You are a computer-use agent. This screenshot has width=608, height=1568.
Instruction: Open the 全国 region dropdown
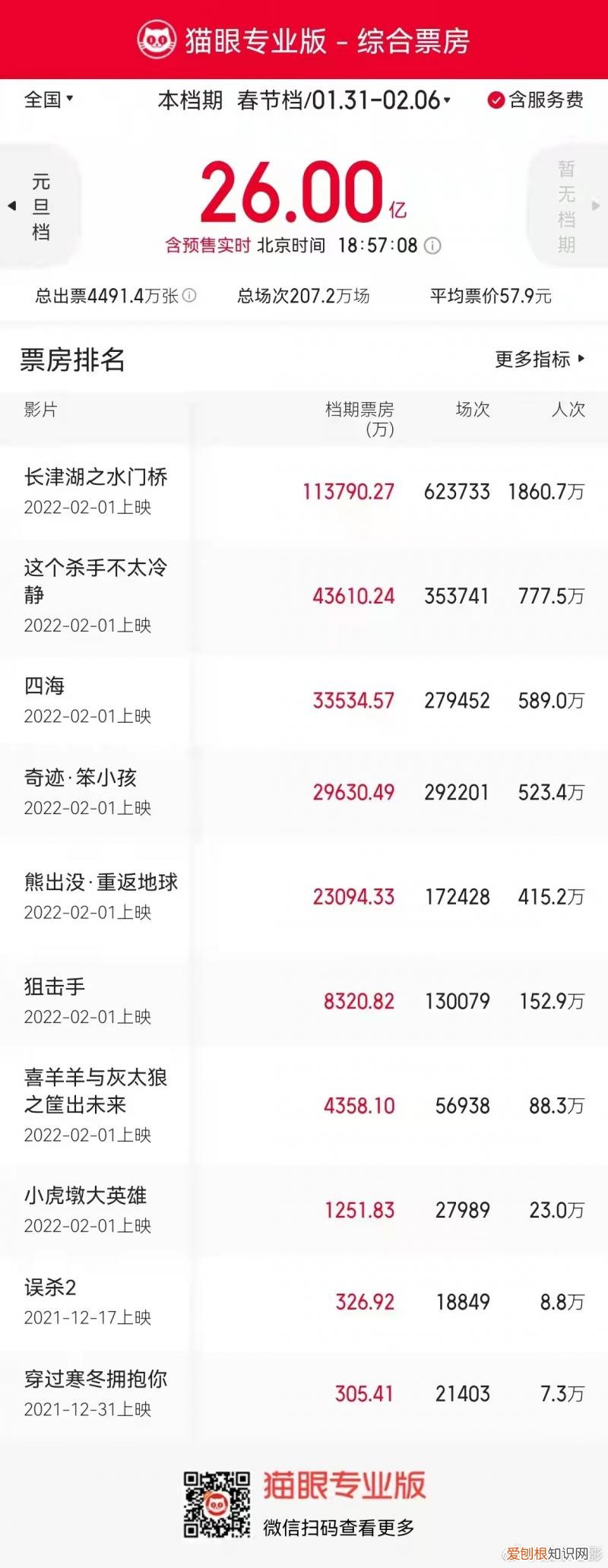tap(47, 100)
